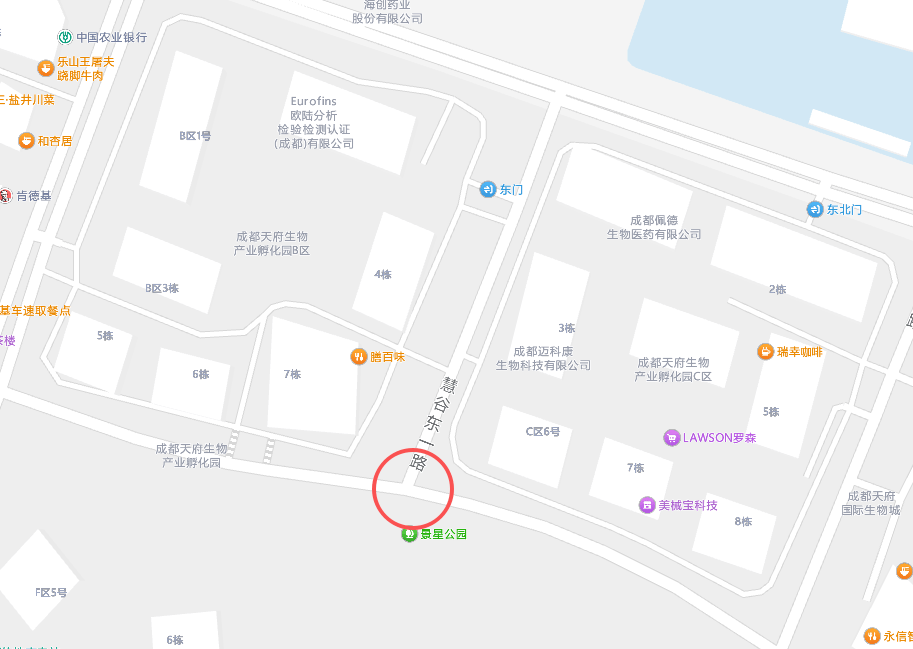This screenshot has height=649, width=913.
Task: Select the 肯德基 KFC marker
Action: pos(5,196)
